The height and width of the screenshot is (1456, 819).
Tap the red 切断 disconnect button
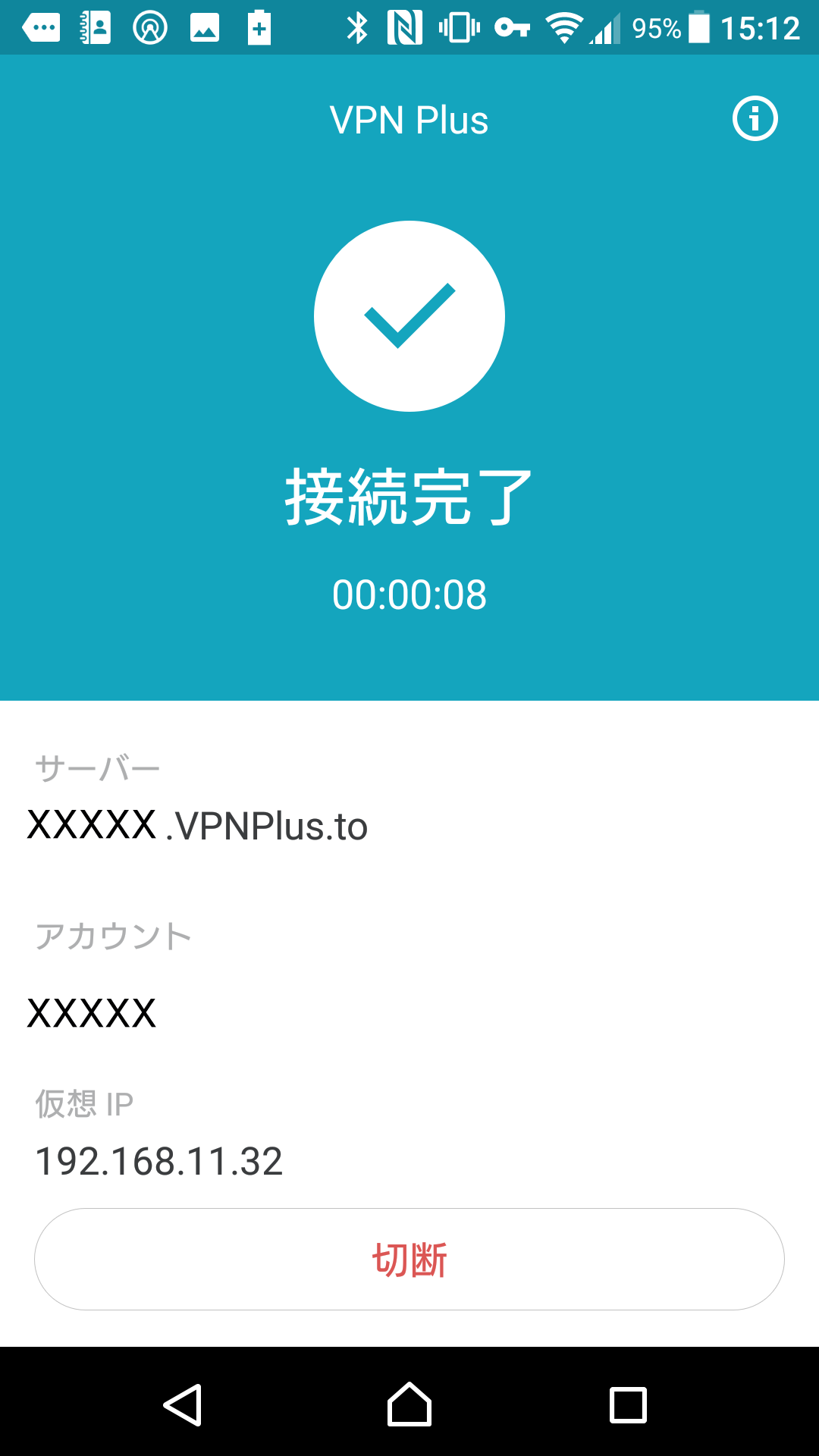tap(409, 1260)
